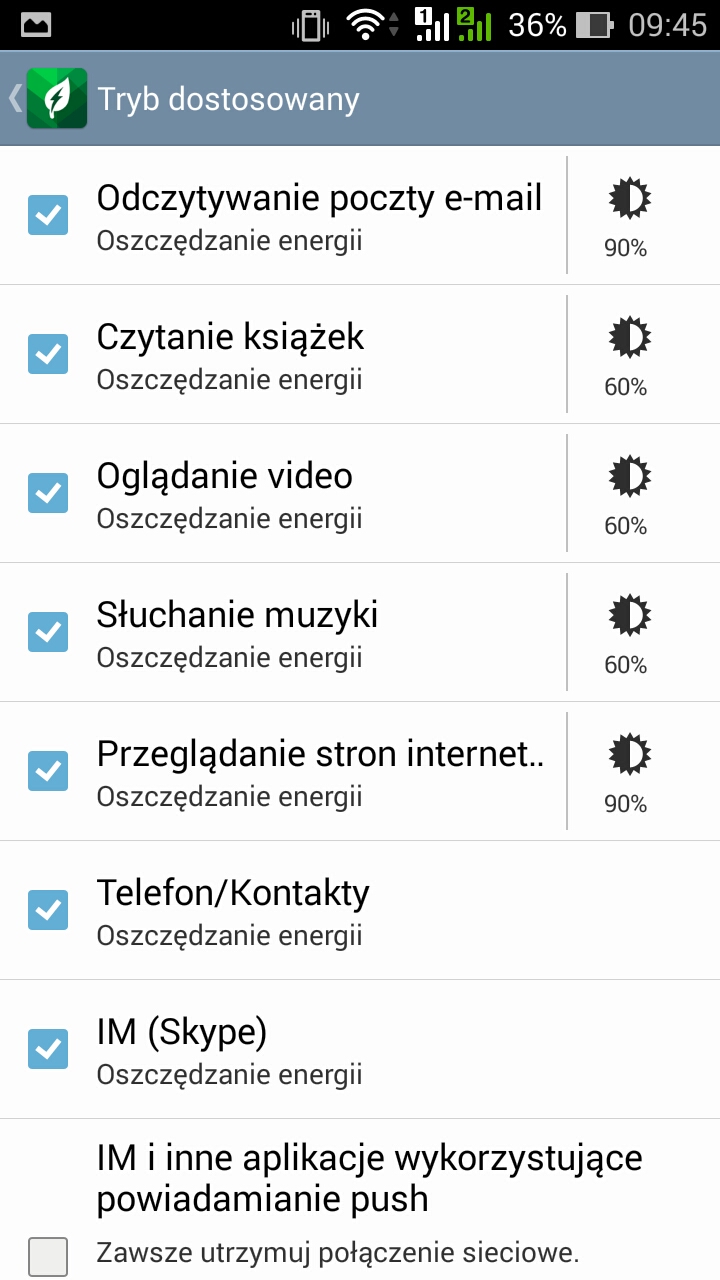
Task: Set brightness for Słuchanie muzyki
Action: click(x=628, y=632)
